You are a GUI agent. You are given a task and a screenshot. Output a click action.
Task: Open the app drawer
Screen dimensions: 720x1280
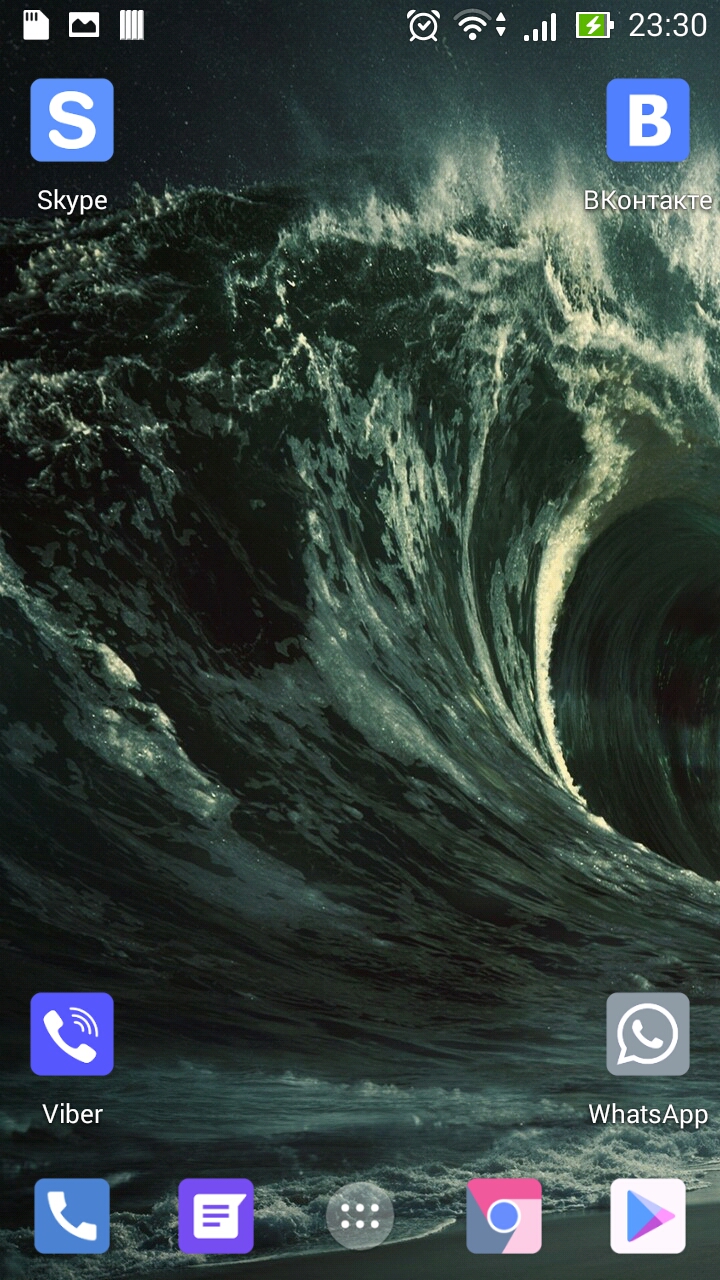click(x=360, y=1216)
